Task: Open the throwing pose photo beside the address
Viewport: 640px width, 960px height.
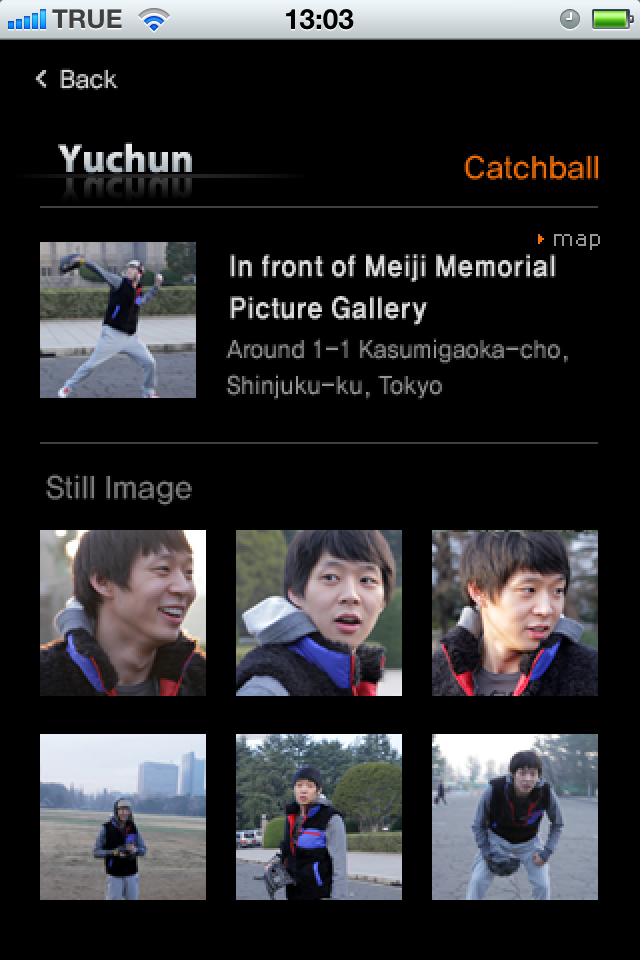Action: click(118, 320)
